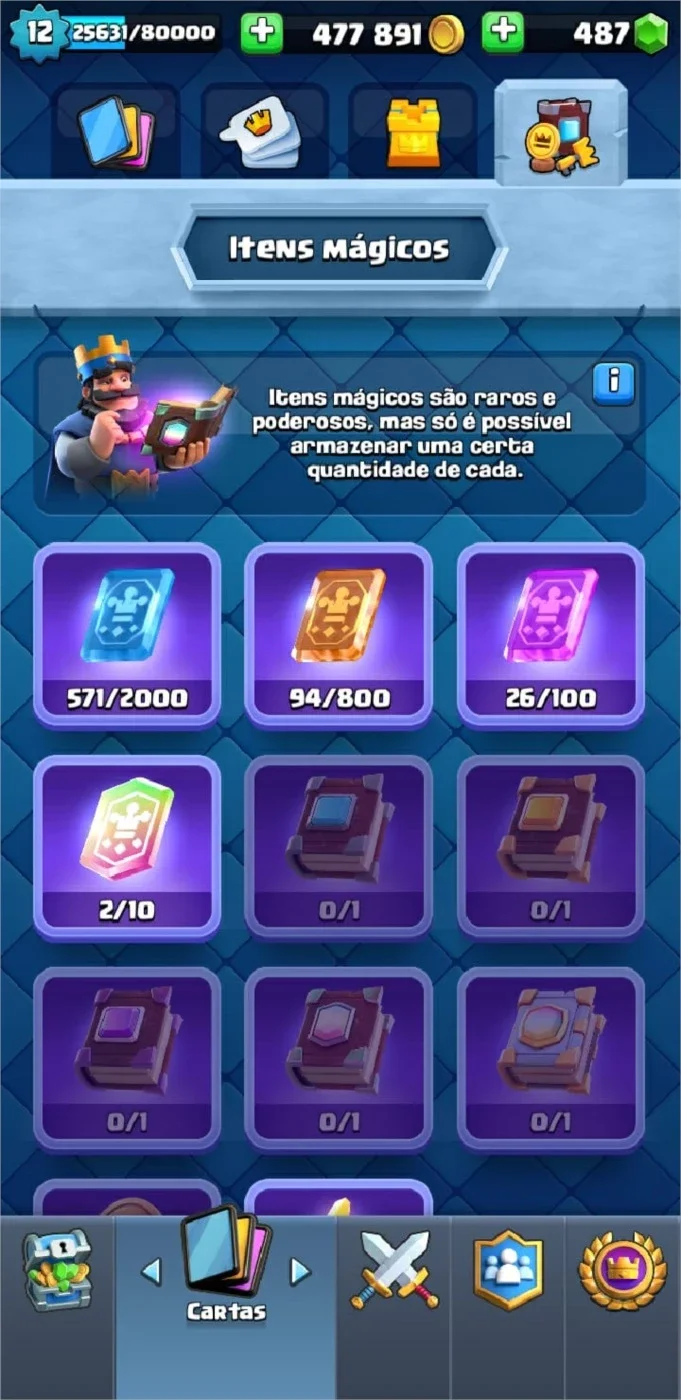Screen dimensions: 681x1400
Task: Tap the green plus to buy gems
Action: pos(503,33)
